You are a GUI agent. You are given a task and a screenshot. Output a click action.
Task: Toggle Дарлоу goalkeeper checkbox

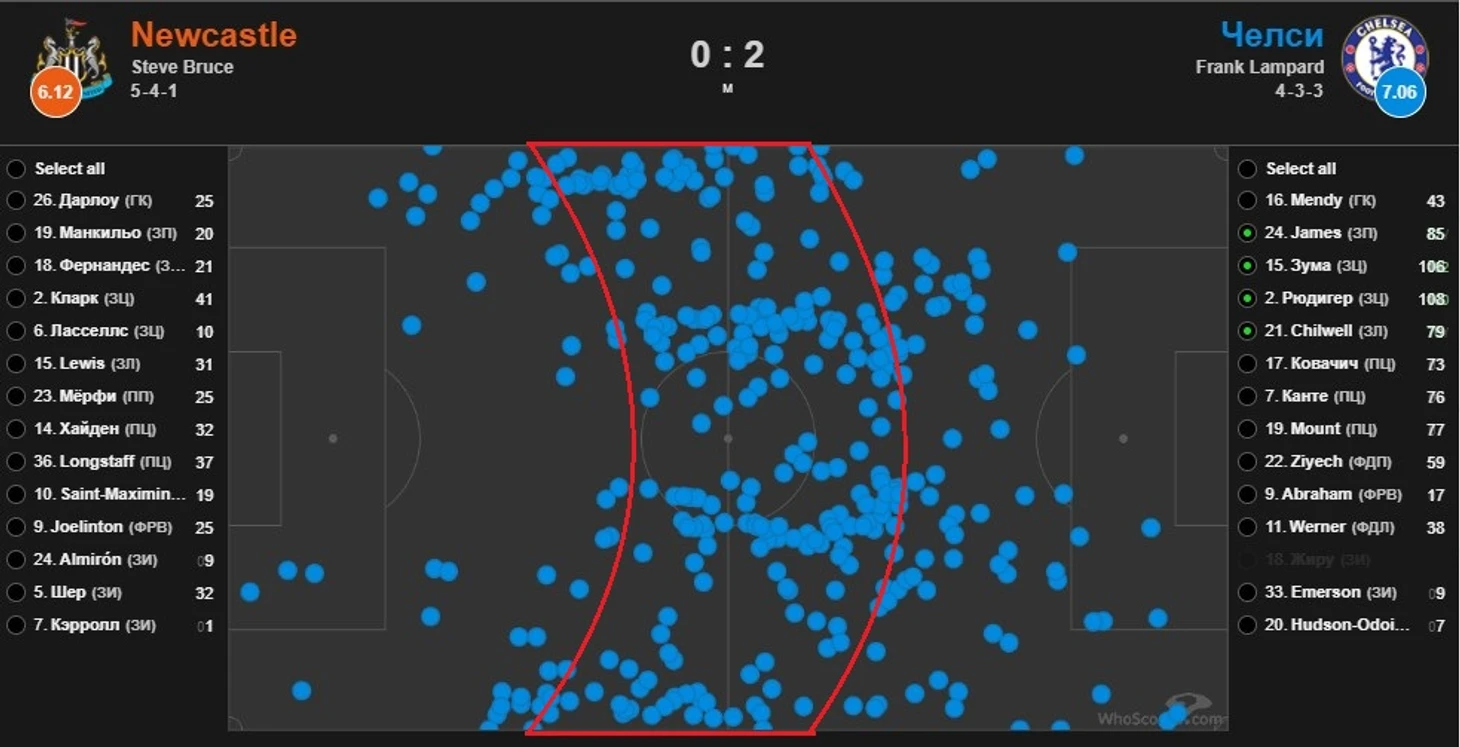[x=16, y=201]
